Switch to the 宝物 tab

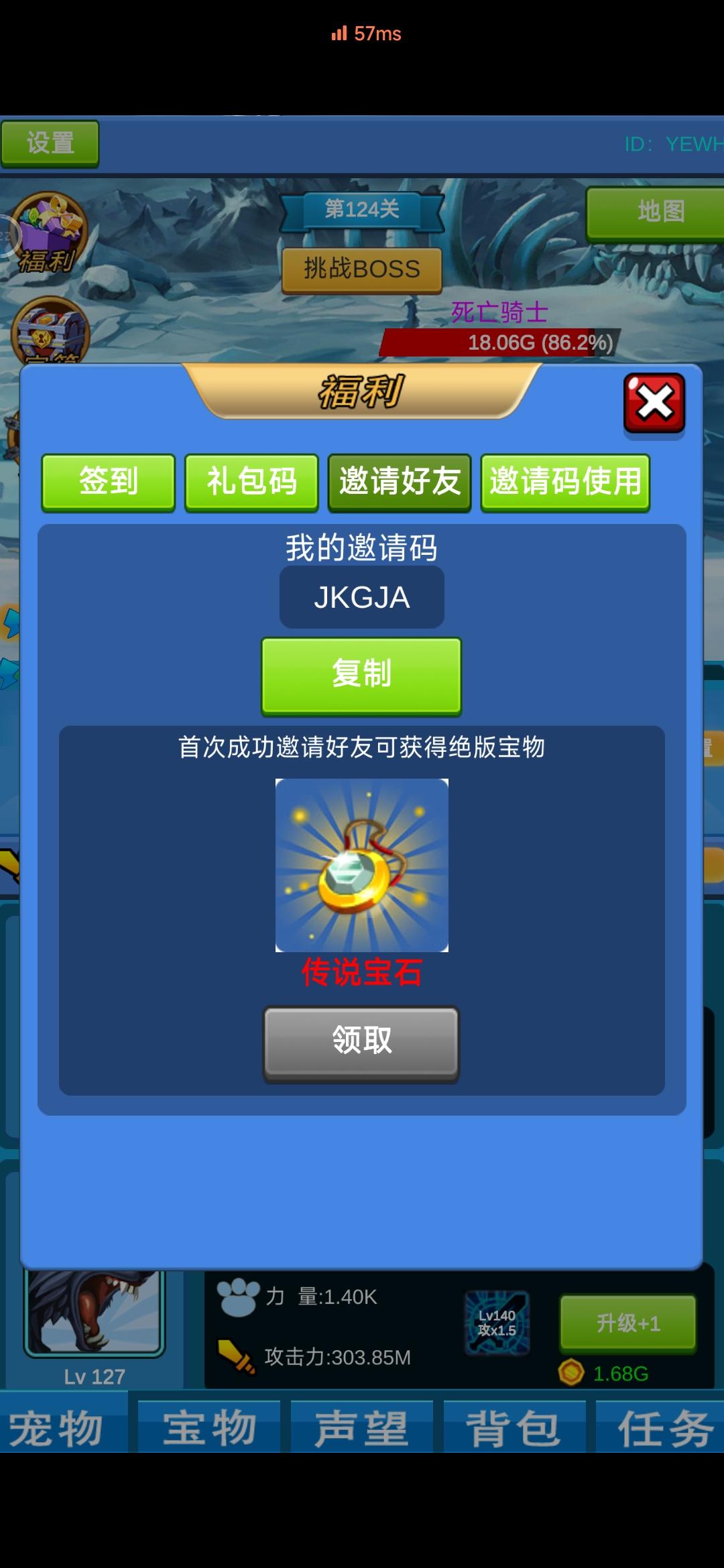209,1427
